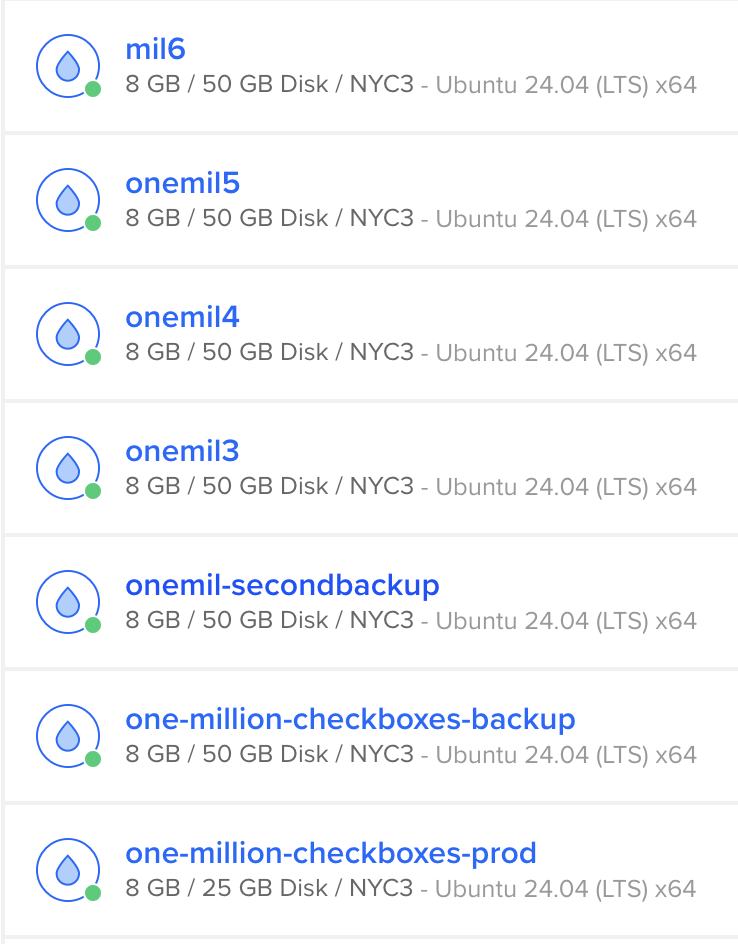The width and height of the screenshot is (738, 944).
Task: Open the onemil-secondbackup droplet
Action: point(282,586)
